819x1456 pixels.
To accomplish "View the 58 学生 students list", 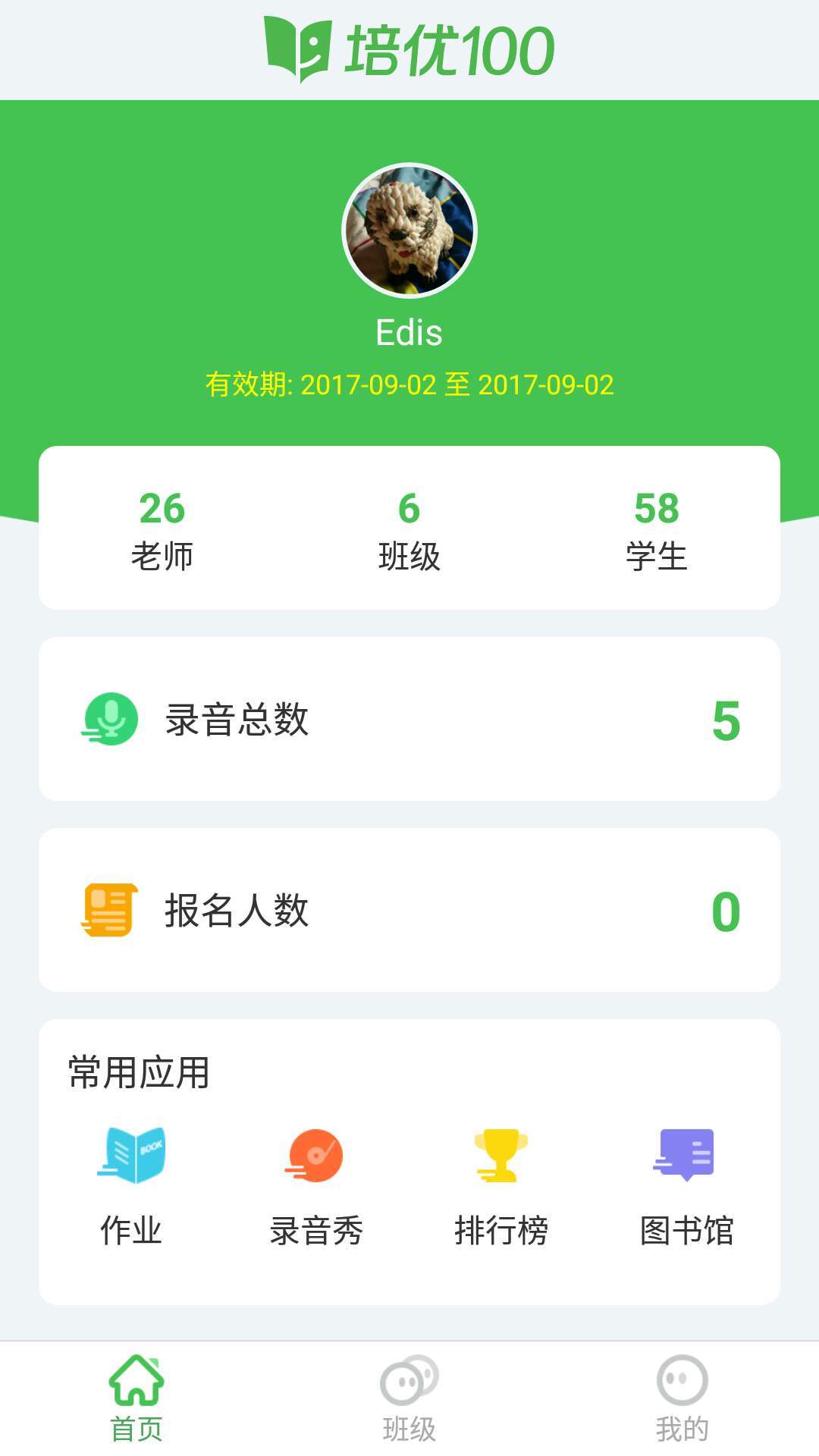I will coord(657,529).
